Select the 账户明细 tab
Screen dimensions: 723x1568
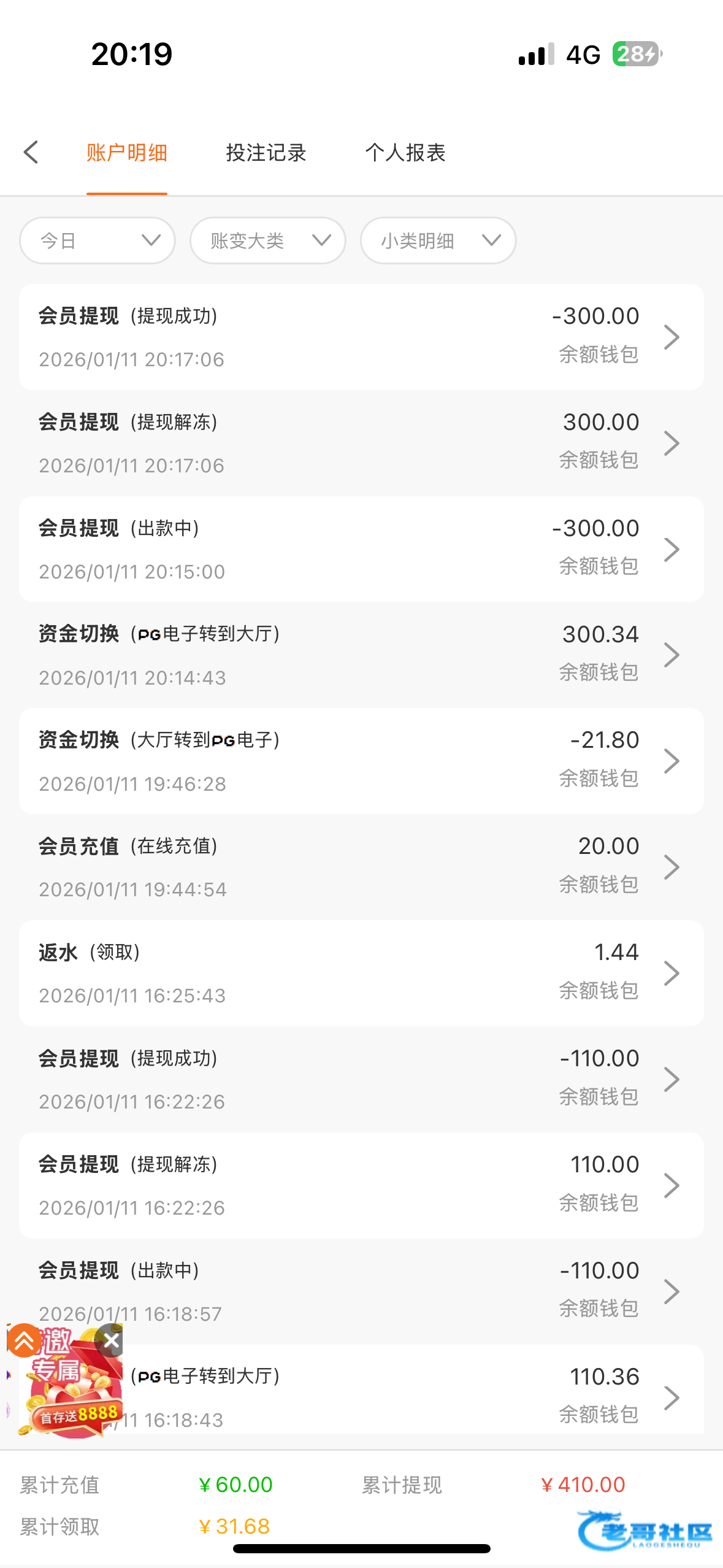click(x=127, y=153)
